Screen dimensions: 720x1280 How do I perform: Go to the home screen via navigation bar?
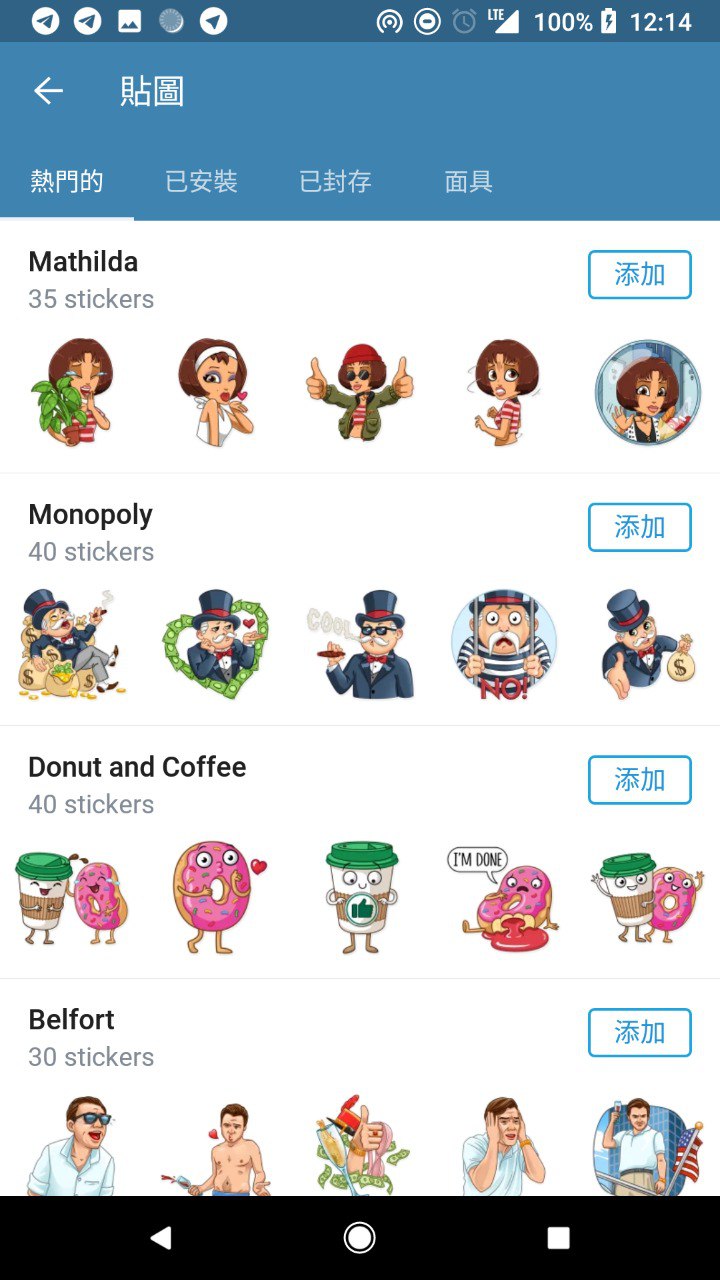point(360,1238)
